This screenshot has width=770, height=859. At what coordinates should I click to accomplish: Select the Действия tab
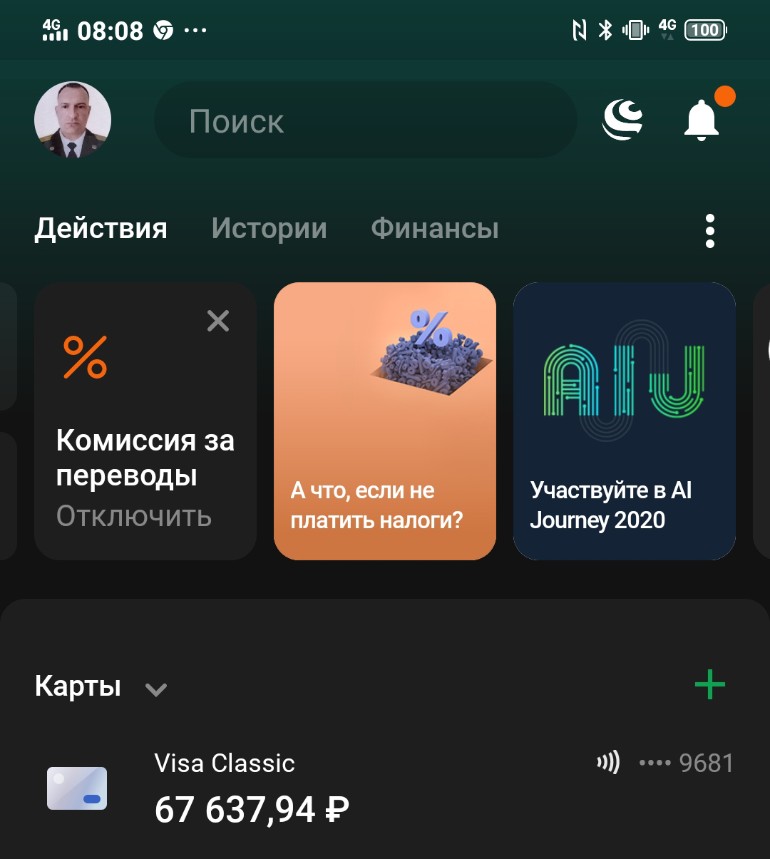[x=100, y=229]
